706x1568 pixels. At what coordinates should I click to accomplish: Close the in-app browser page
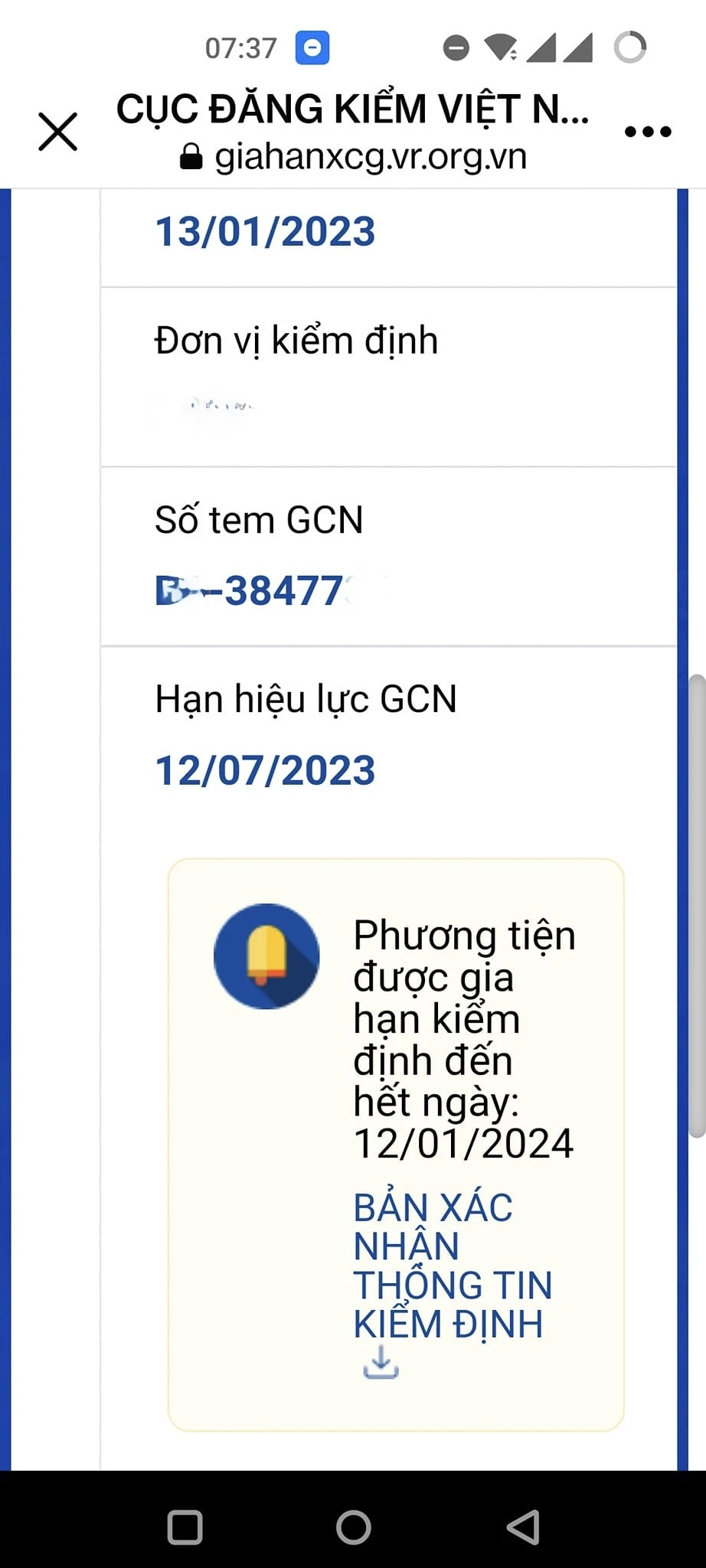[58, 132]
